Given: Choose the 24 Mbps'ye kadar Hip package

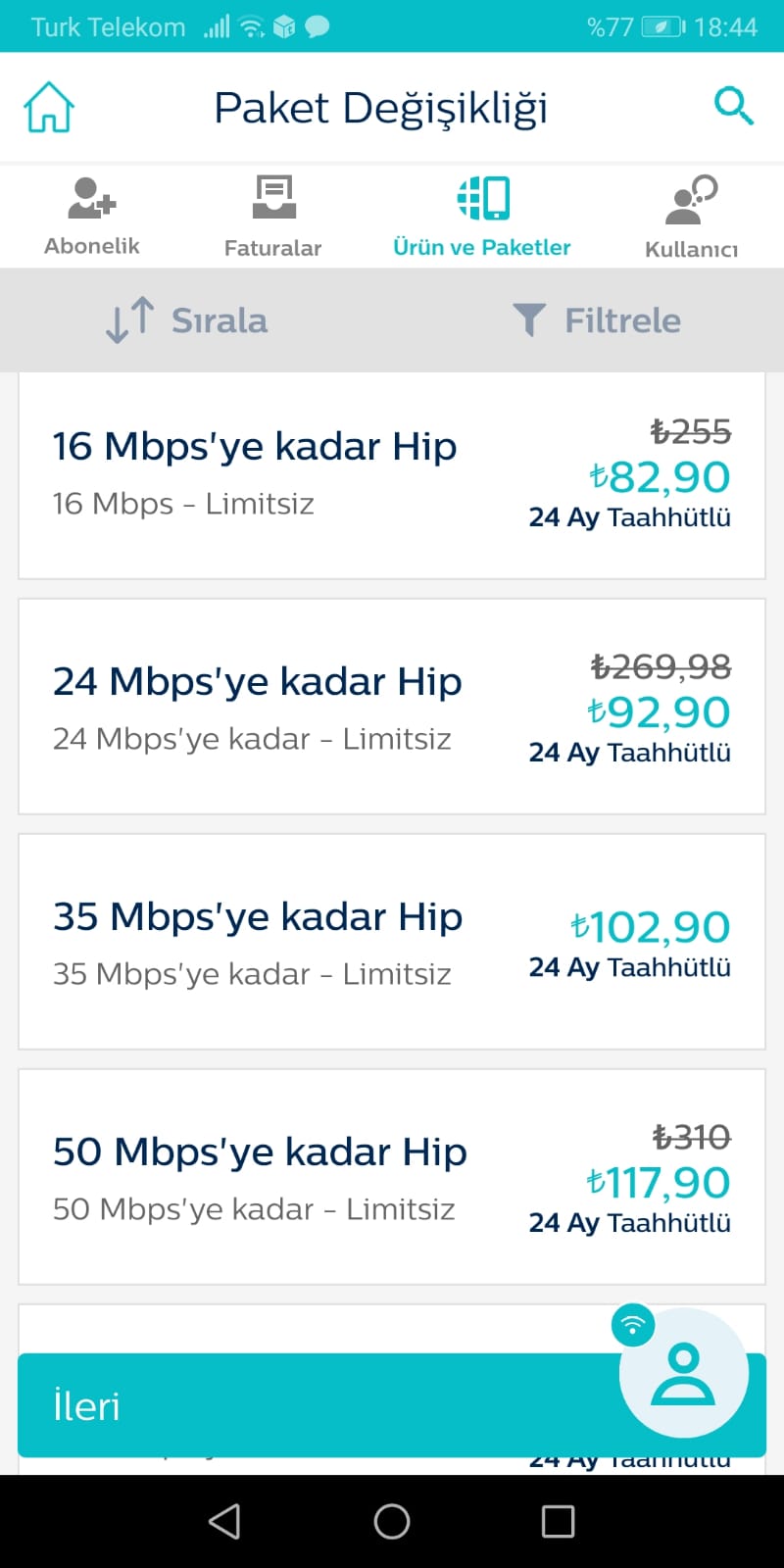Looking at the screenshot, I should click(392, 707).
